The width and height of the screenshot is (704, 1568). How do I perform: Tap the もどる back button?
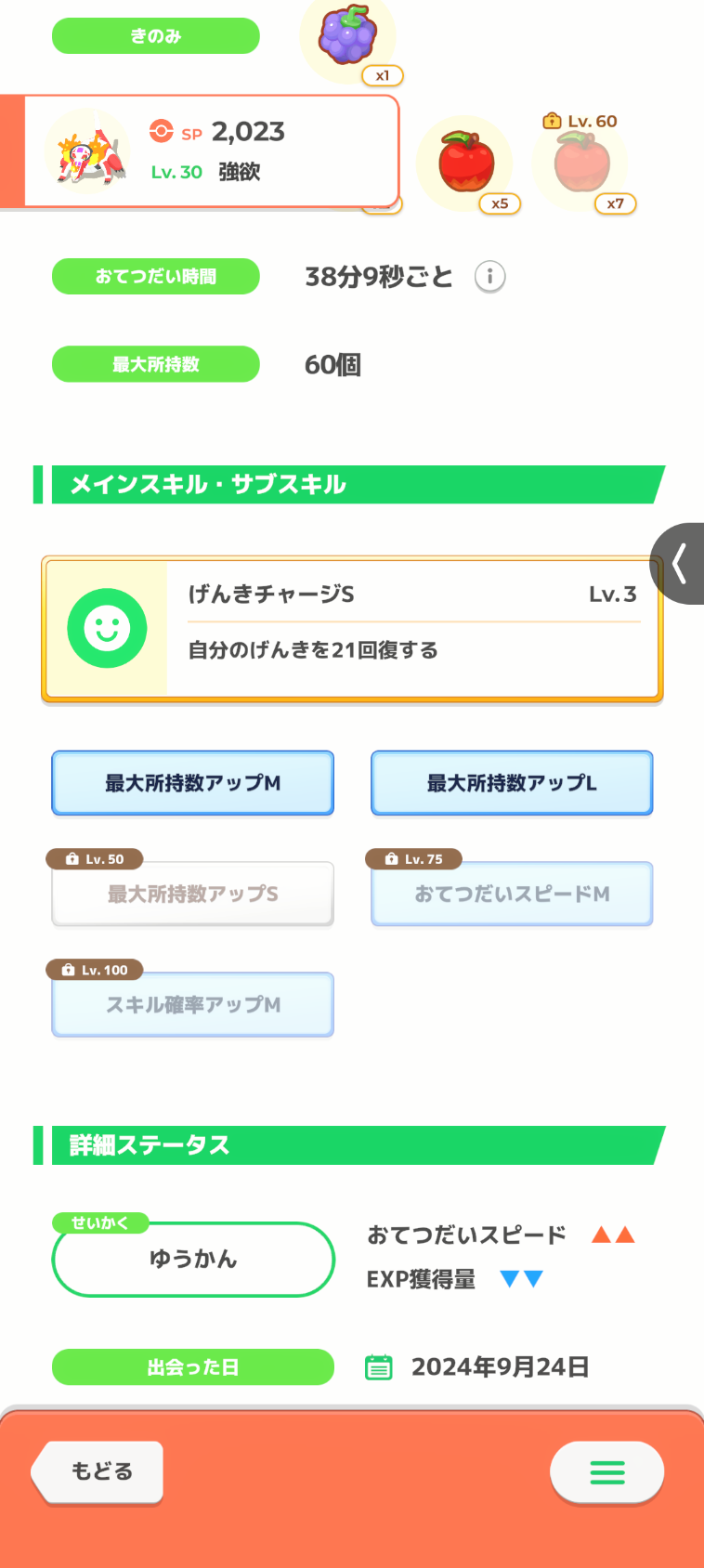click(98, 1471)
